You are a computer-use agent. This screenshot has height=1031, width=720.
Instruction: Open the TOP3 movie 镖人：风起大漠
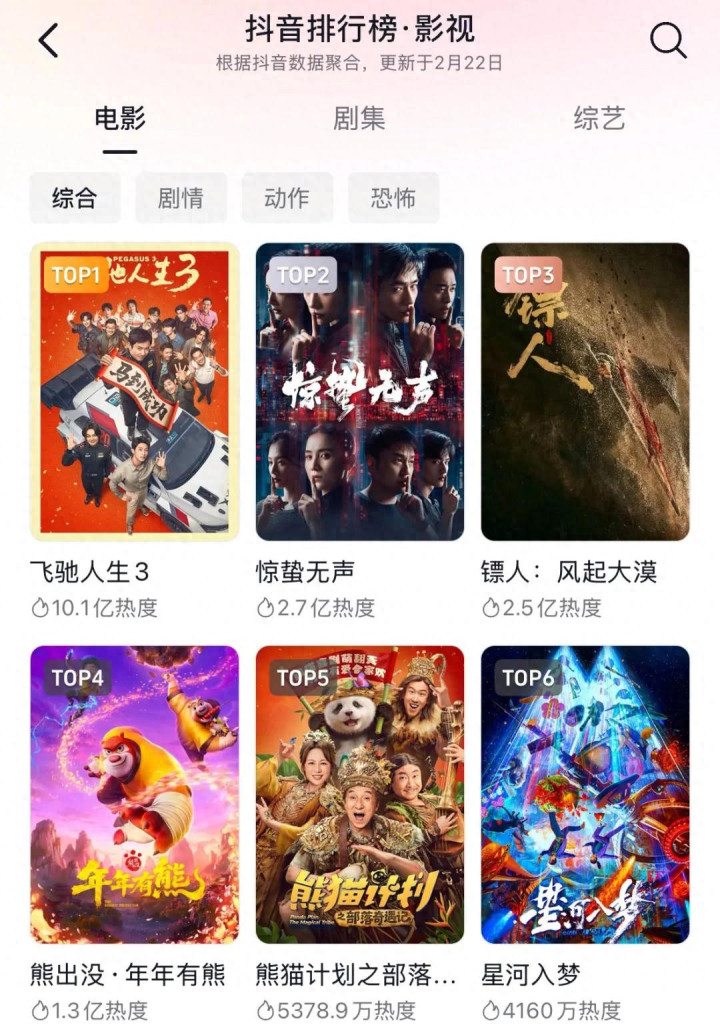tap(585, 392)
